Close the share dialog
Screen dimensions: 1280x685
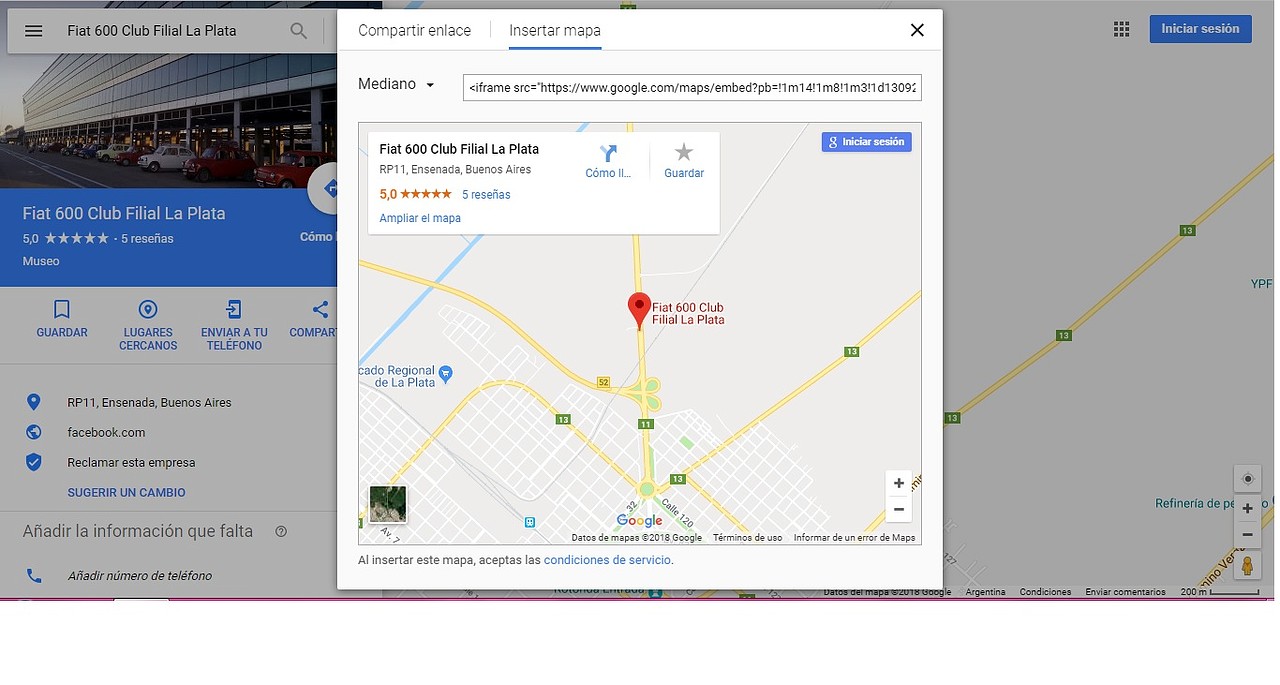click(916, 30)
